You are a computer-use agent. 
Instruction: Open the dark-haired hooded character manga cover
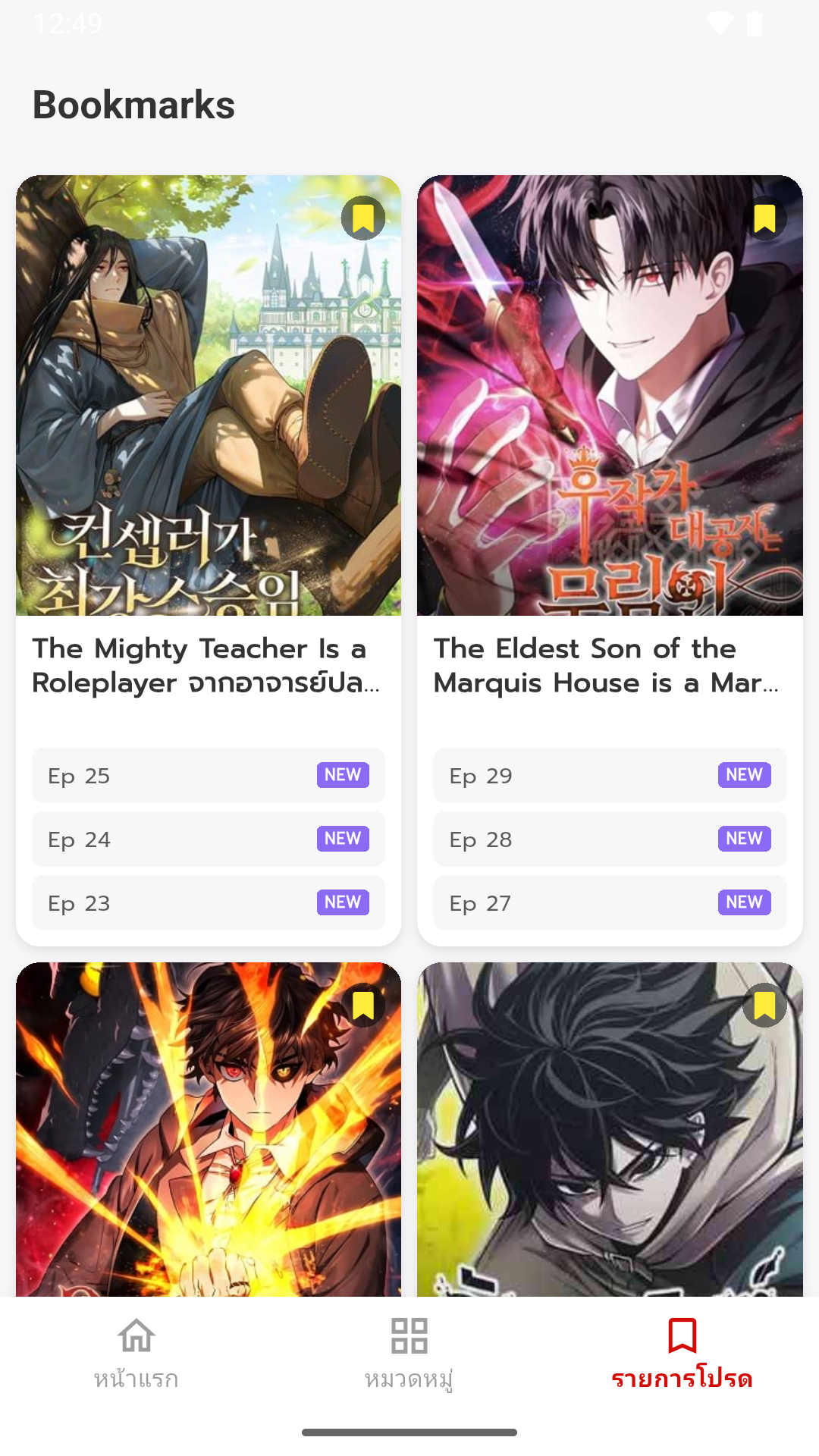[610, 1137]
